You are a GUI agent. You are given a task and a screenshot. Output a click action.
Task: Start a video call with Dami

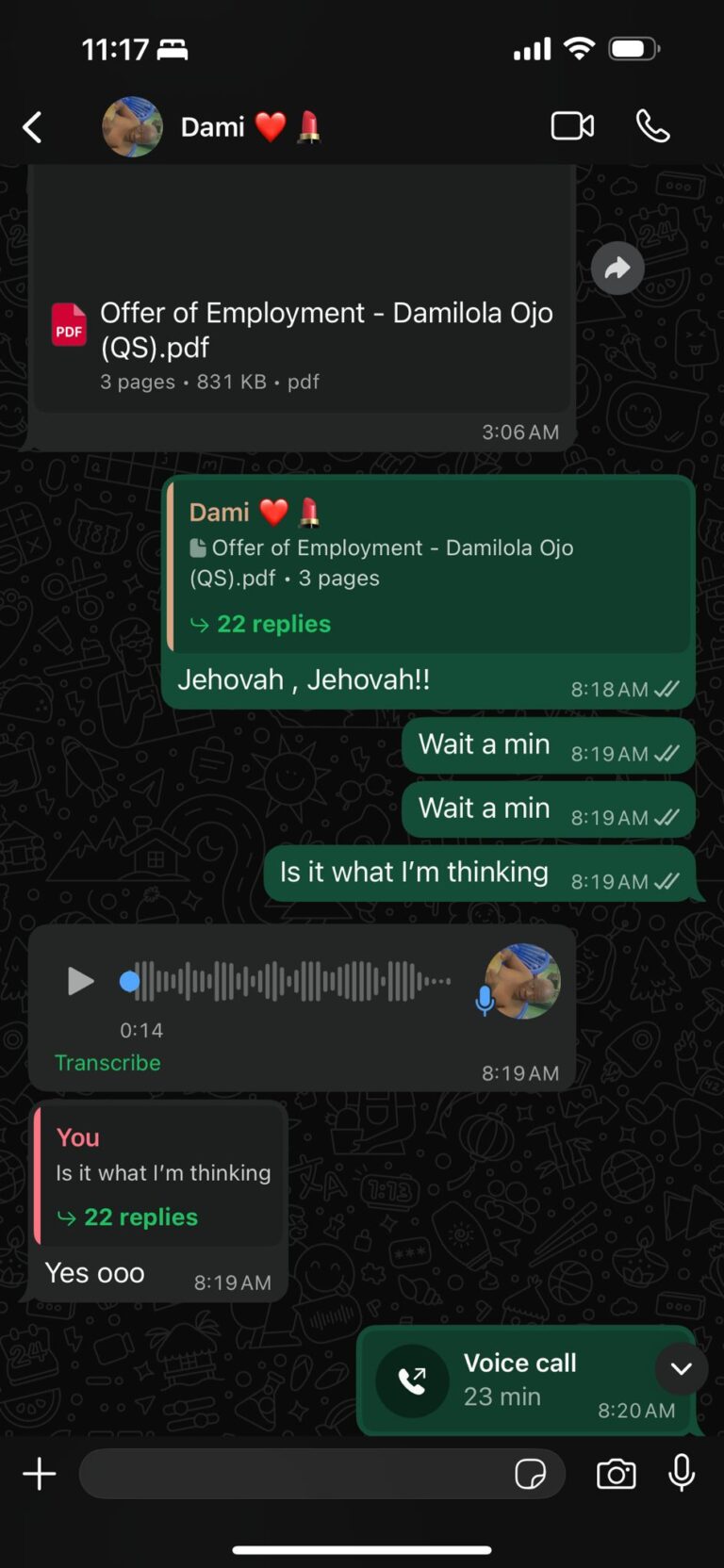(572, 126)
